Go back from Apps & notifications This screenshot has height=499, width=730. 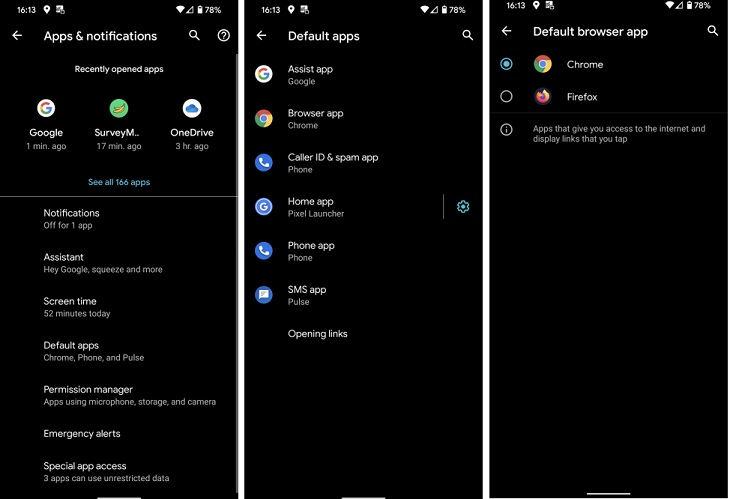tap(17, 36)
